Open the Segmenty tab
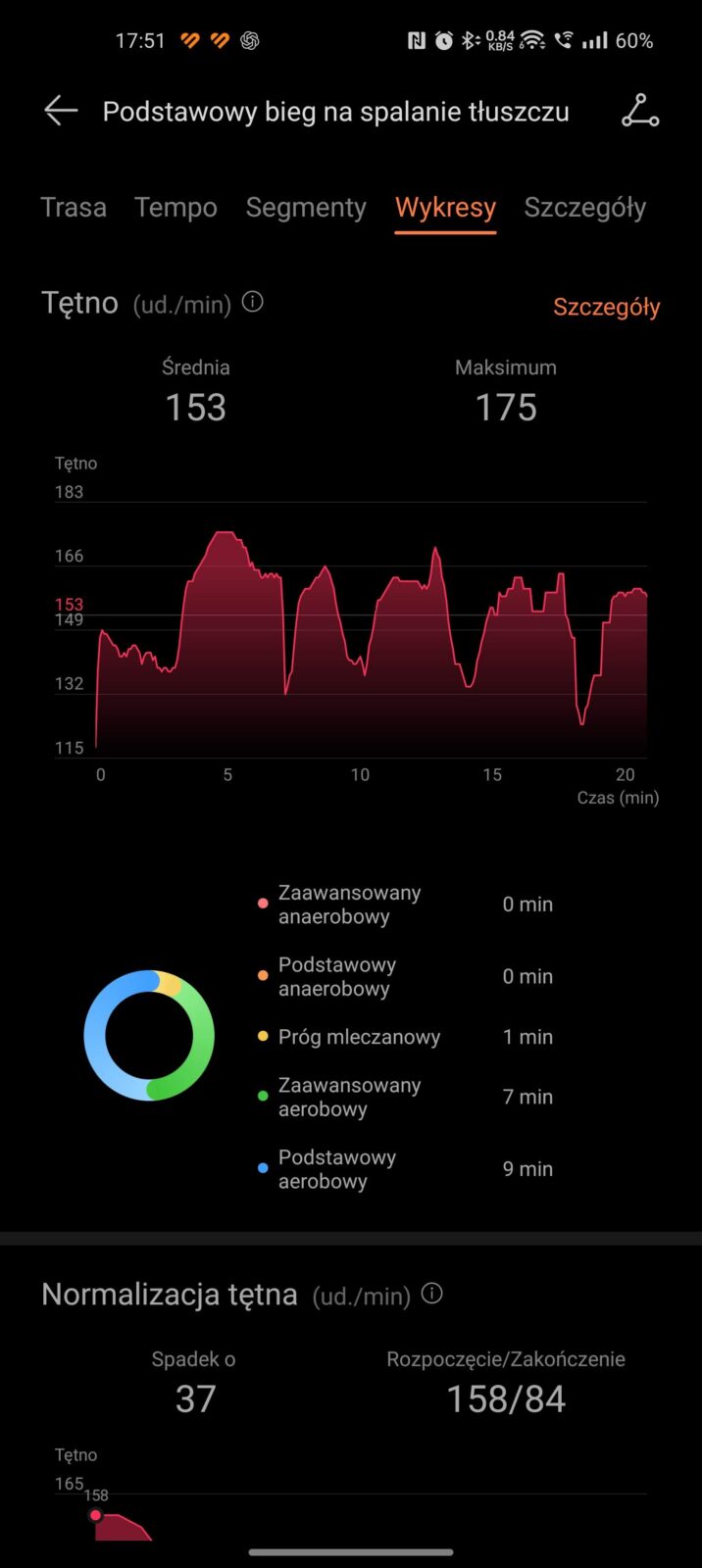702x1568 pixels. click(x=306, y=208)
